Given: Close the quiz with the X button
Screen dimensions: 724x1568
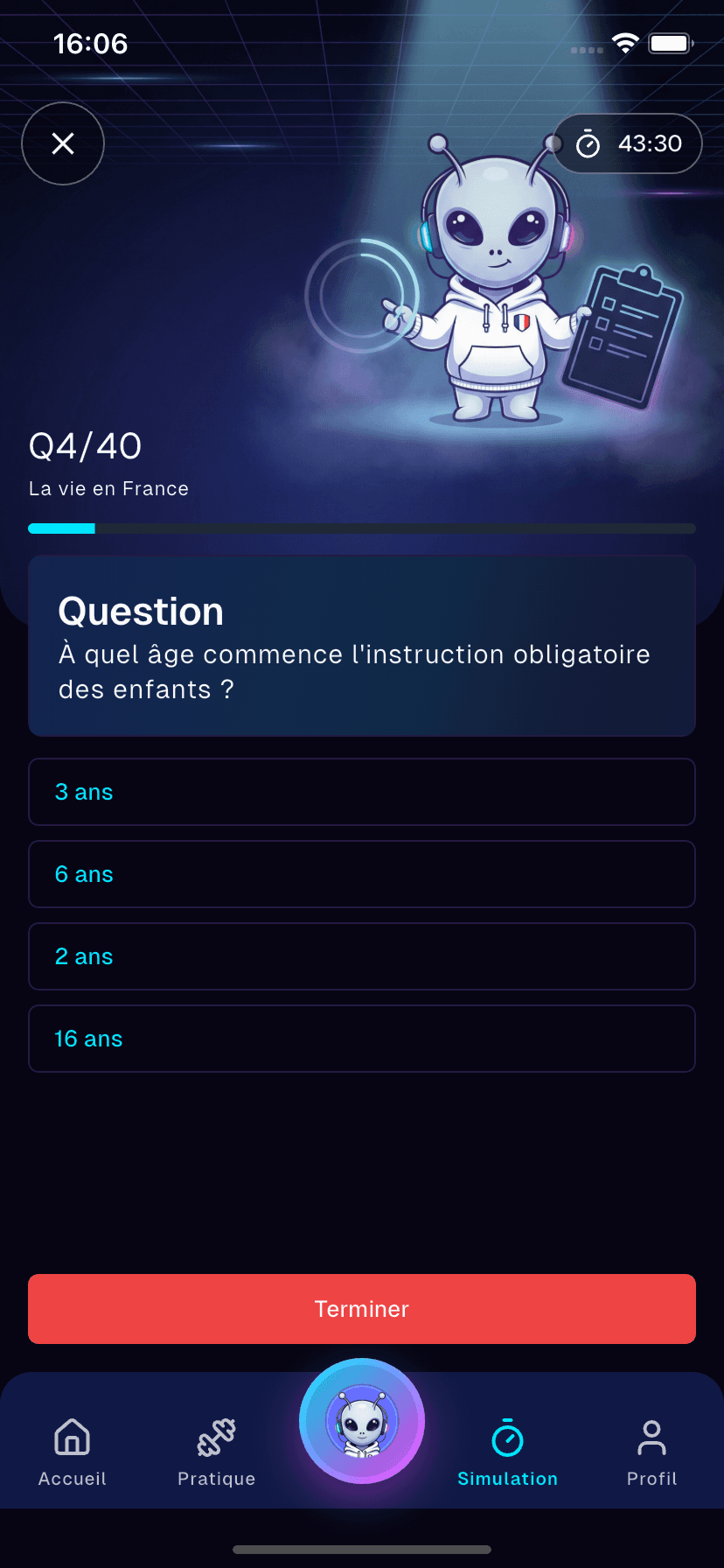Looking at the screenshot, I should (63, 143).
